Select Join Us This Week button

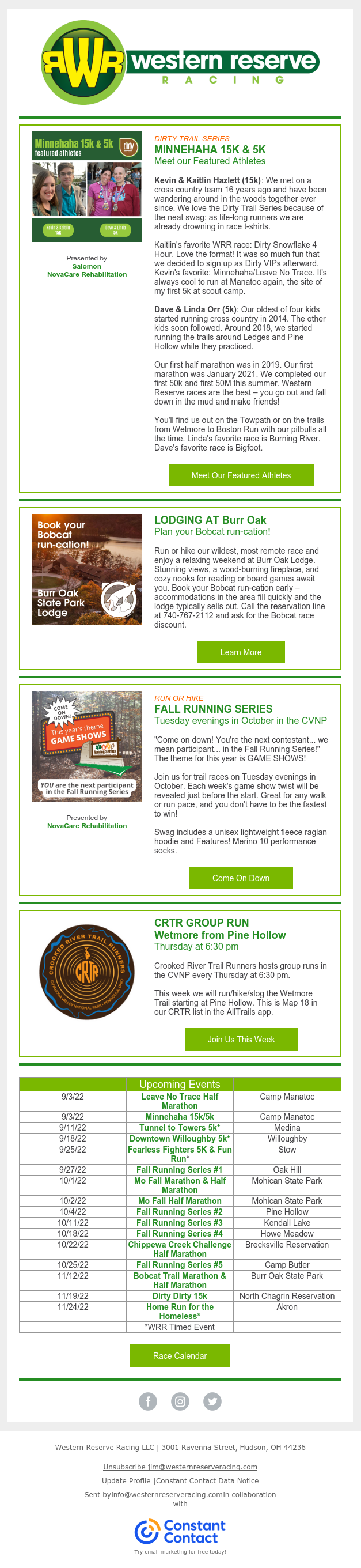tap(241, 1039)
